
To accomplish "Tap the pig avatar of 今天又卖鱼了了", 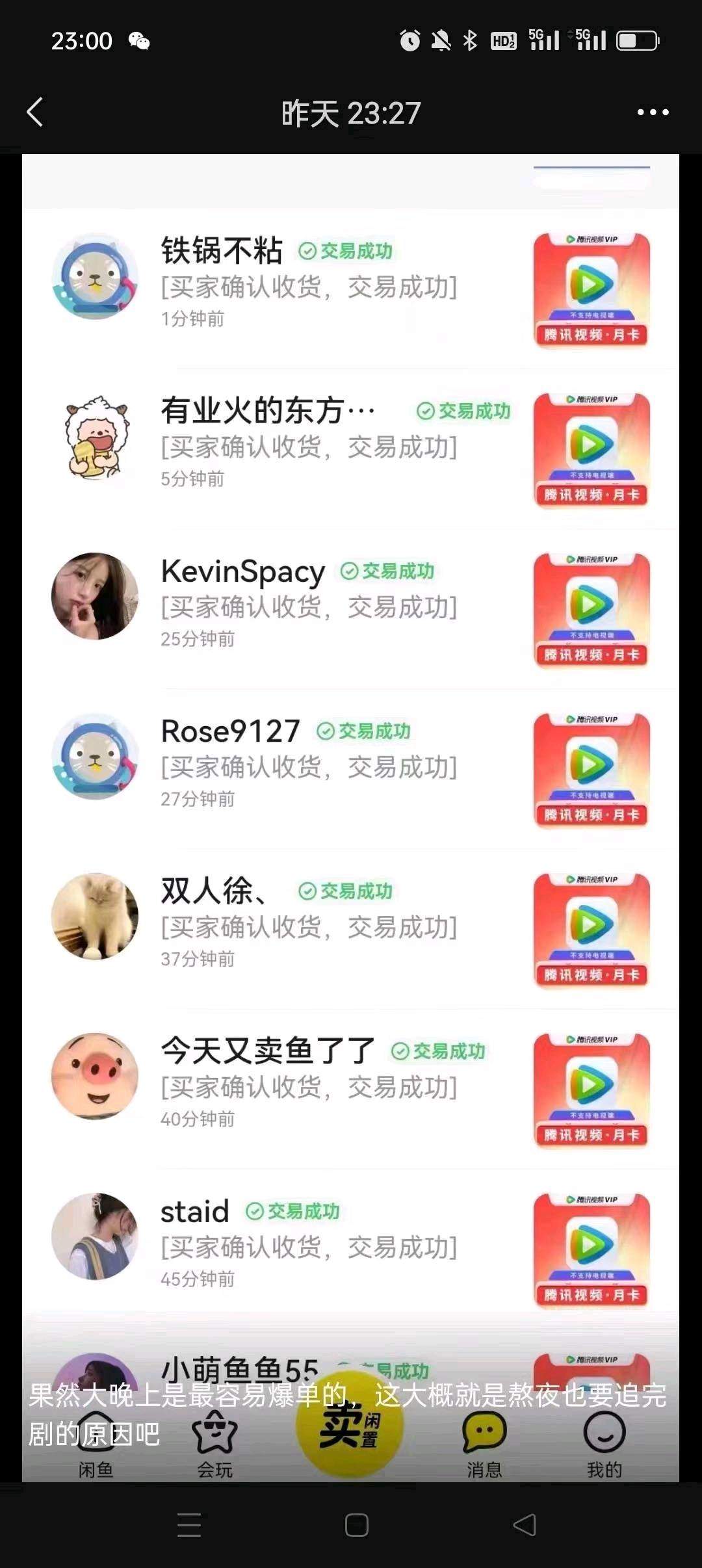I will pos(94,1076).
